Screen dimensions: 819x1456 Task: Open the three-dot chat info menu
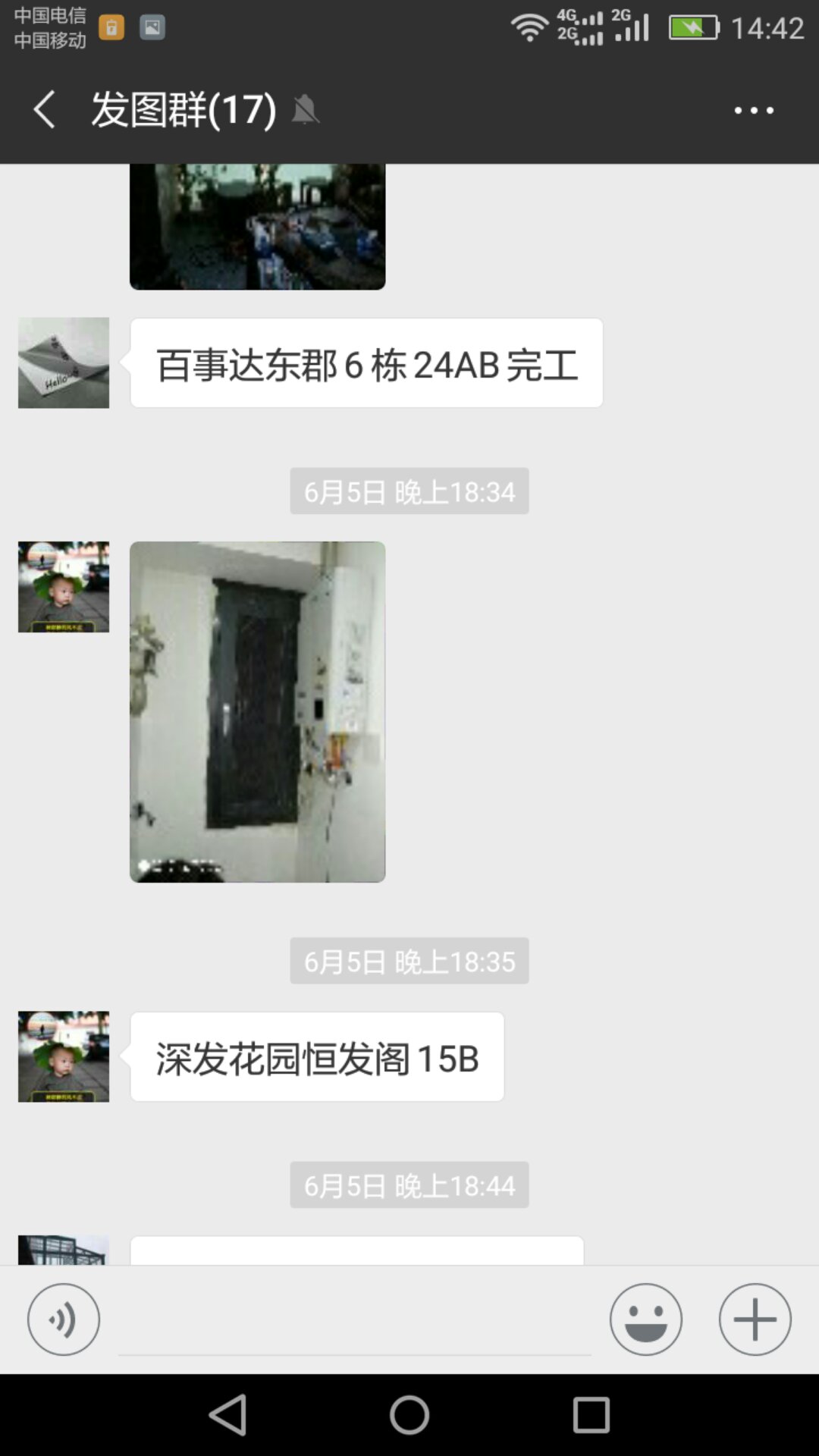754,111
